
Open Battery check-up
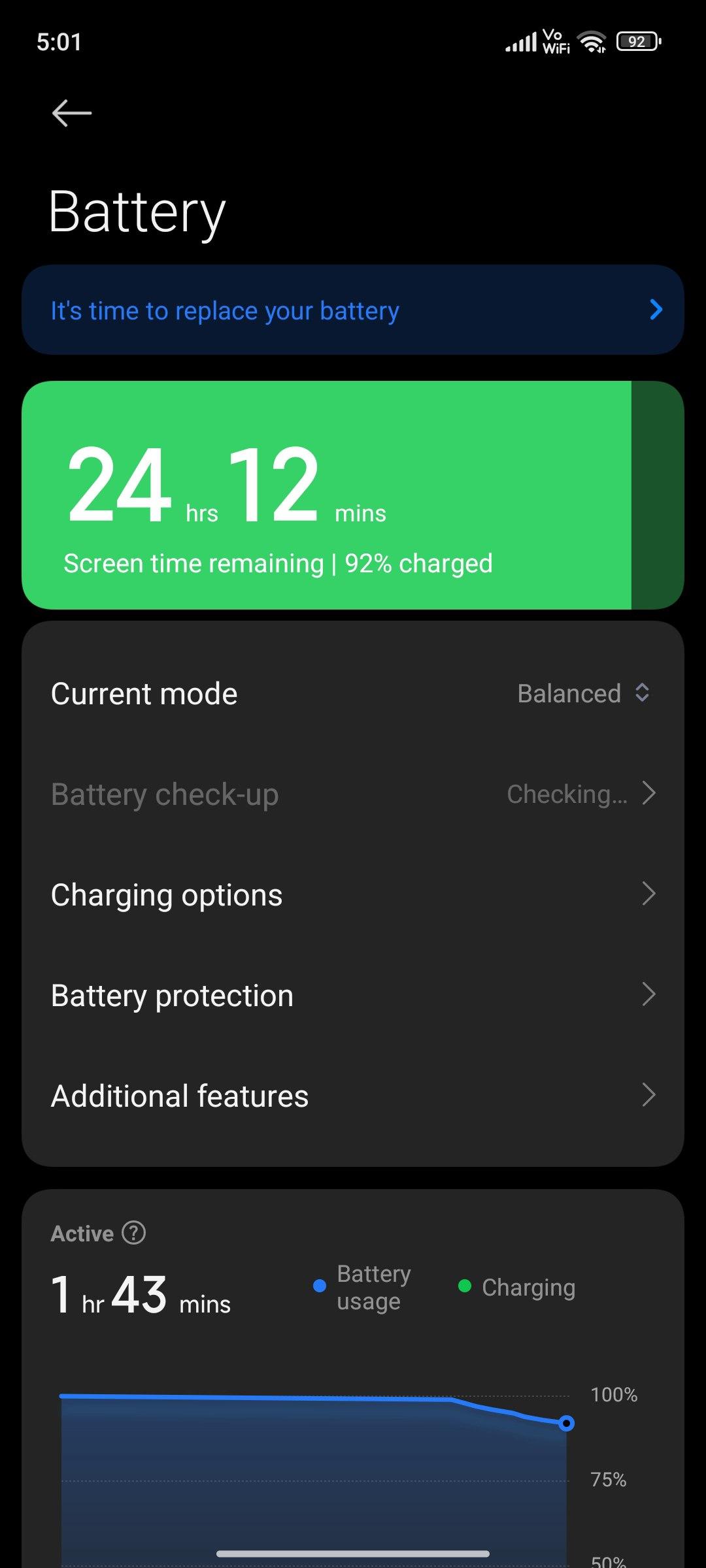point(353,794)
